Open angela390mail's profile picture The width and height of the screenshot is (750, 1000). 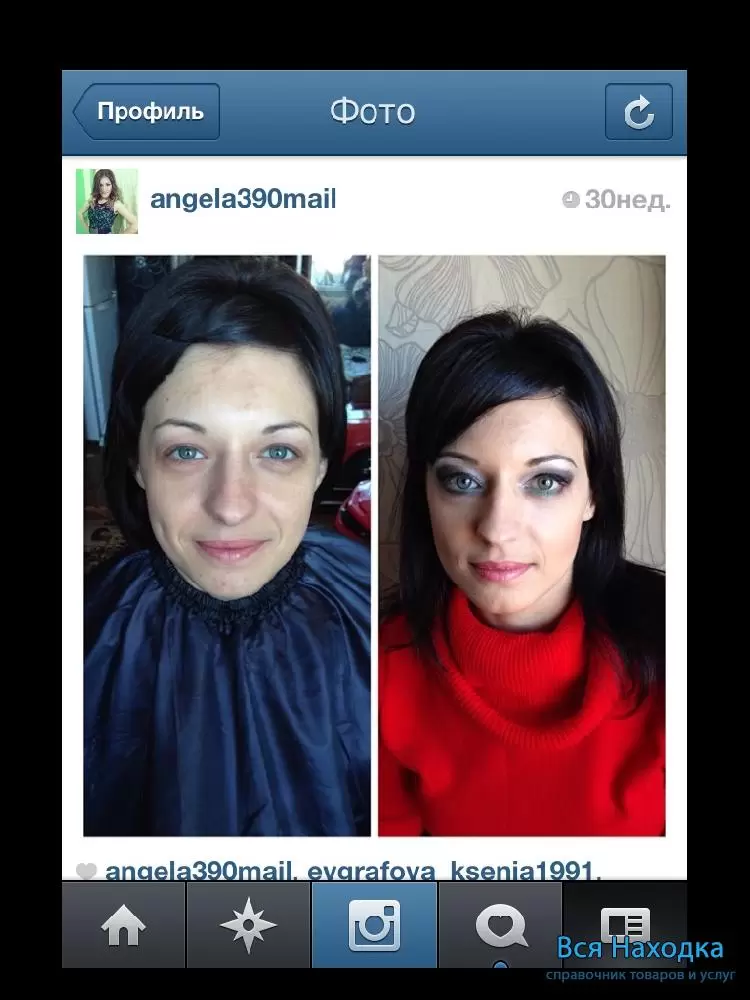click(107, 201)
